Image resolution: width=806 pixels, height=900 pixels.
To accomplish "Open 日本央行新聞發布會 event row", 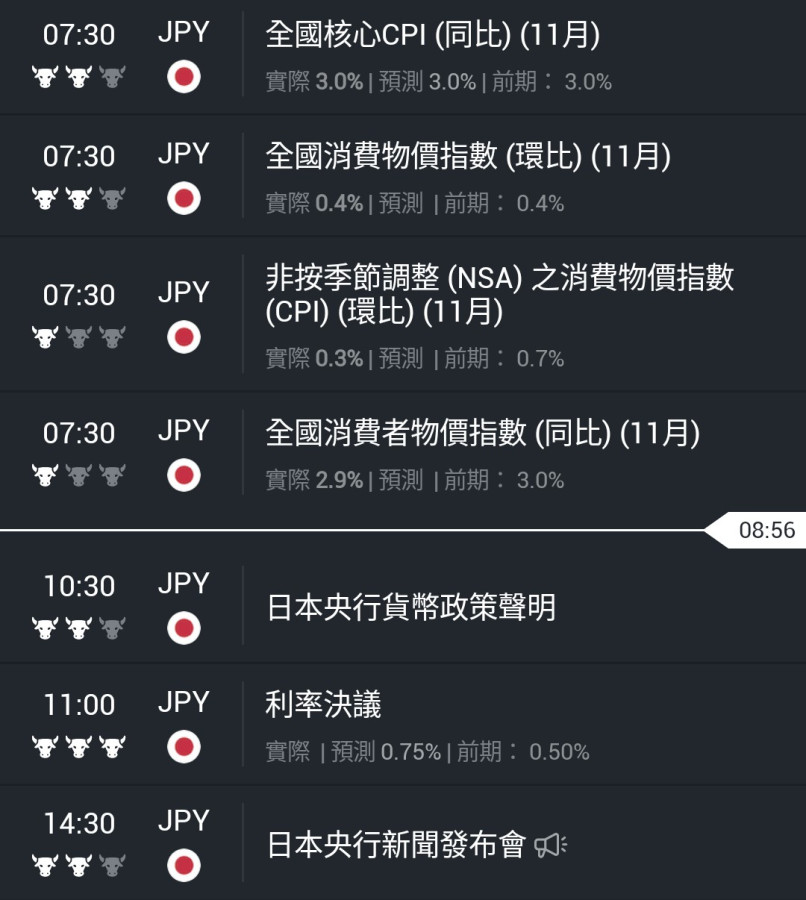I will [396, 845].
